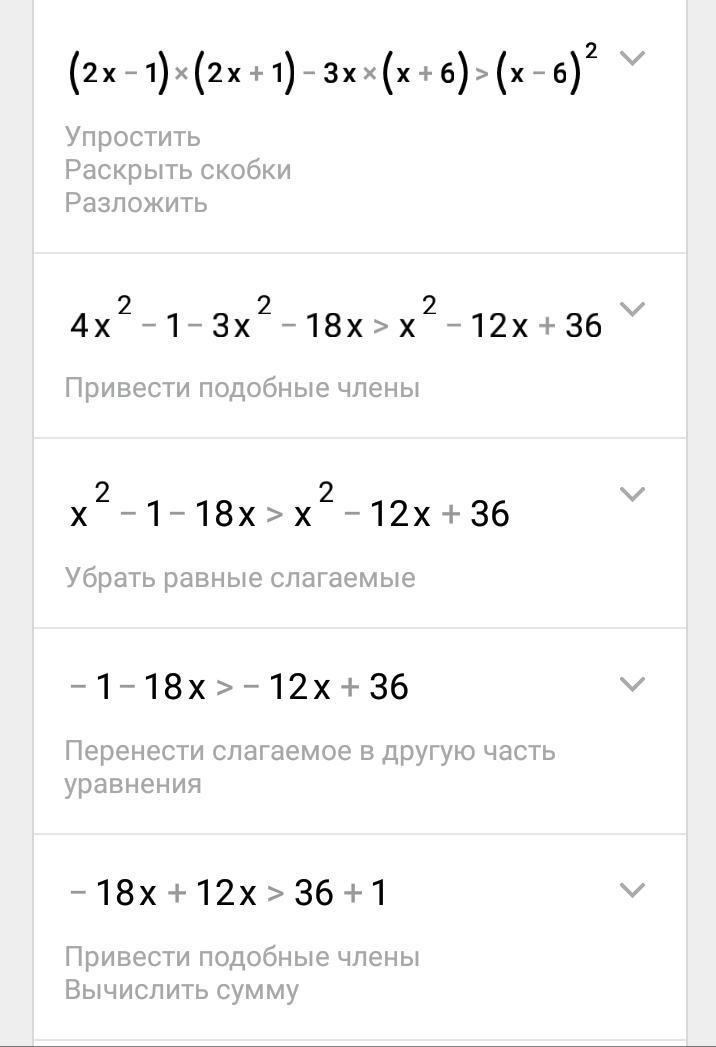Expand the Перенести слагаемое в другую часть step
Screen dimensions: 716x1047
[x=631, y=684]
